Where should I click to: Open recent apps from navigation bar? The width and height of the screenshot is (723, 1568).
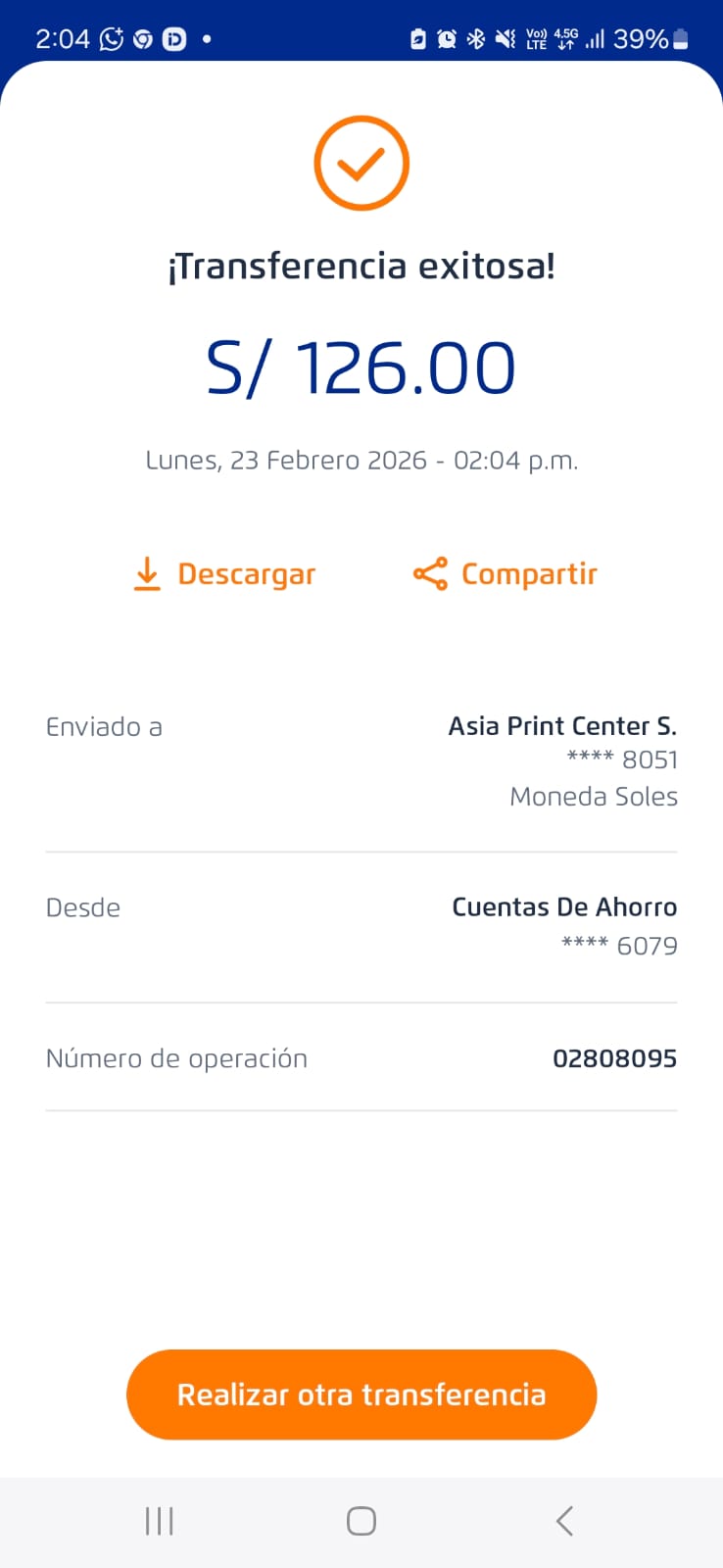pyautogui.click(x=160, y=1521)
